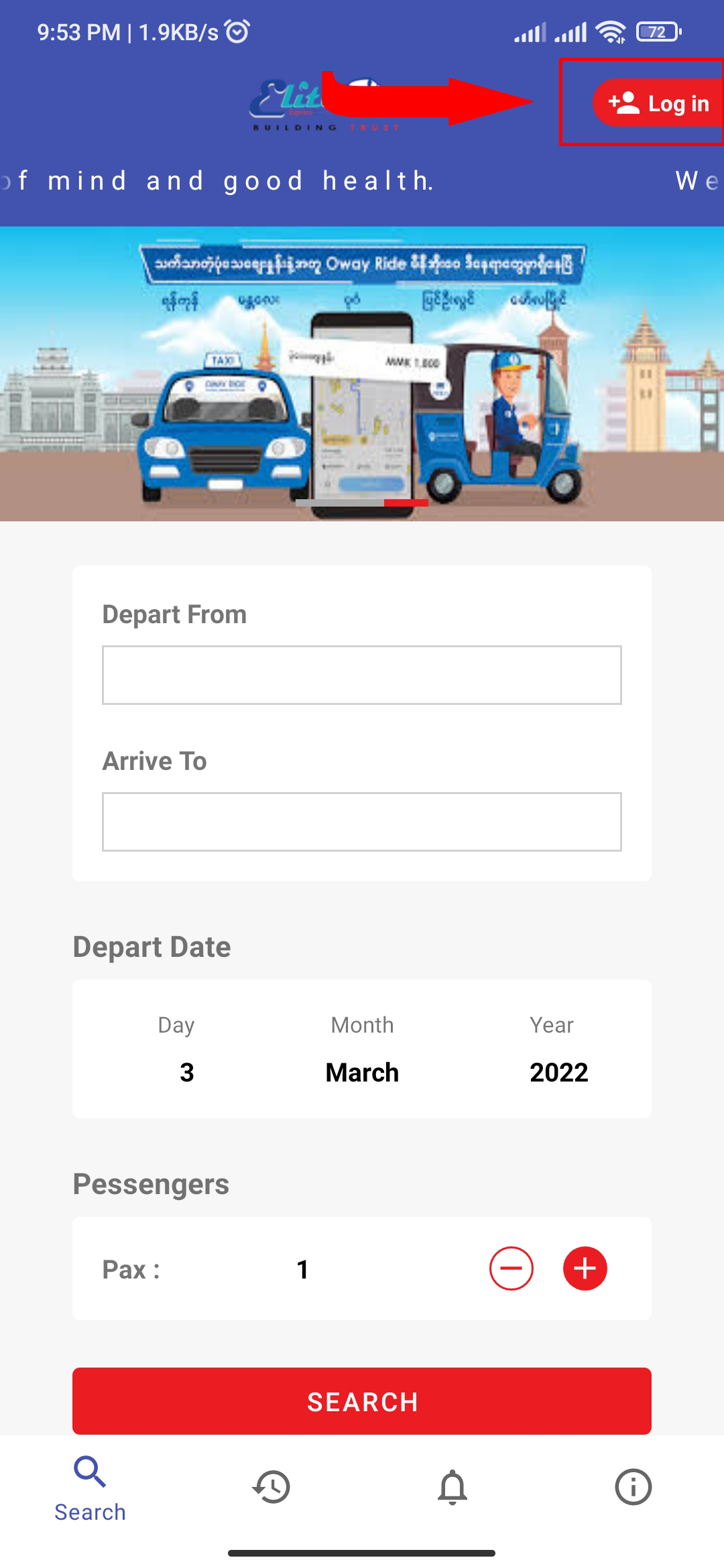Viewport: 724px width, 1568px height.
Task: Open the Oway Ride promo banner
Action: point(361,373)
